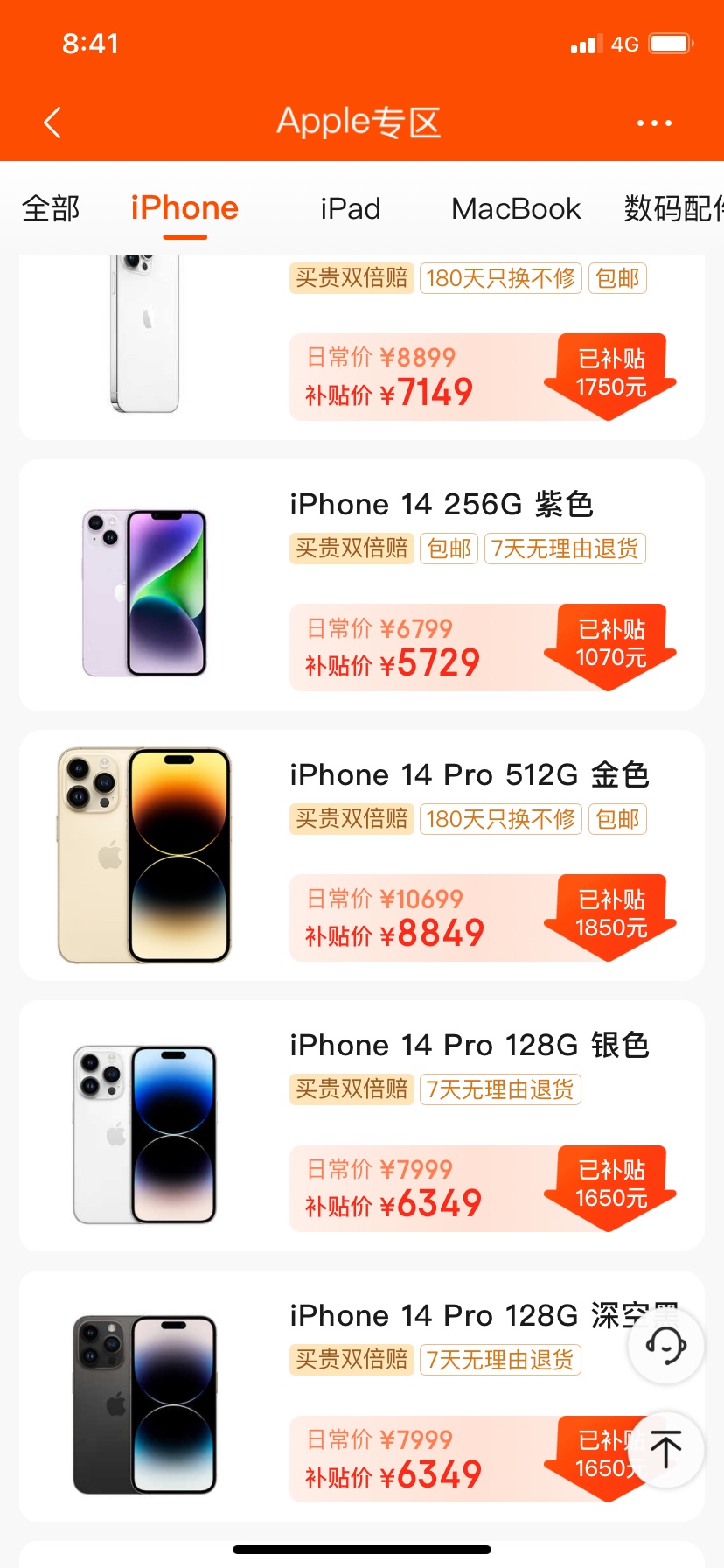Contact customer service via headset icon

click(666, 1346)
